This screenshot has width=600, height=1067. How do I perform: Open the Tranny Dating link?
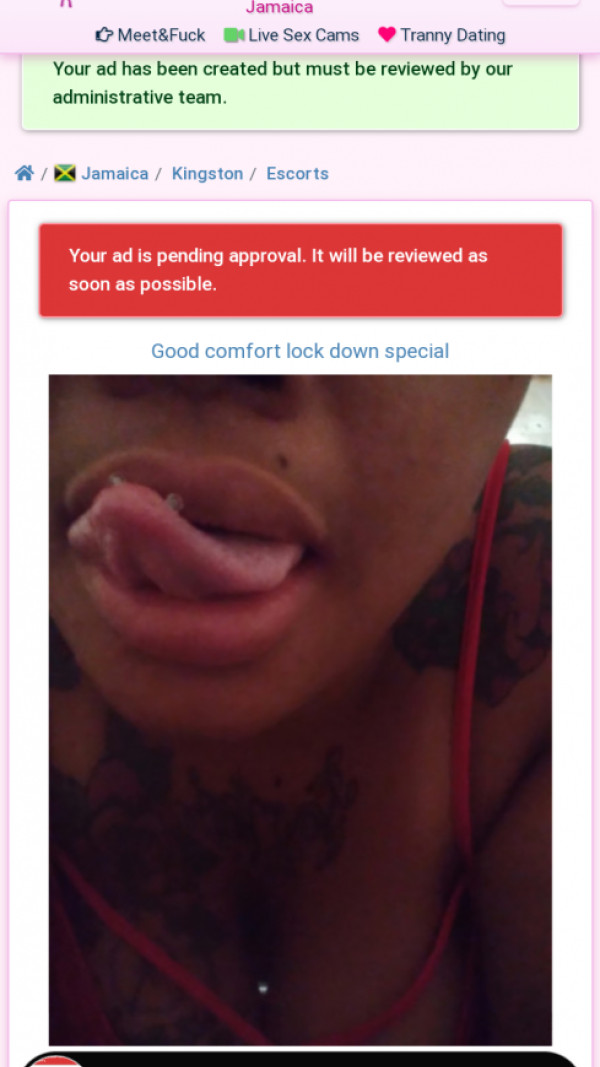coord(442,35)
